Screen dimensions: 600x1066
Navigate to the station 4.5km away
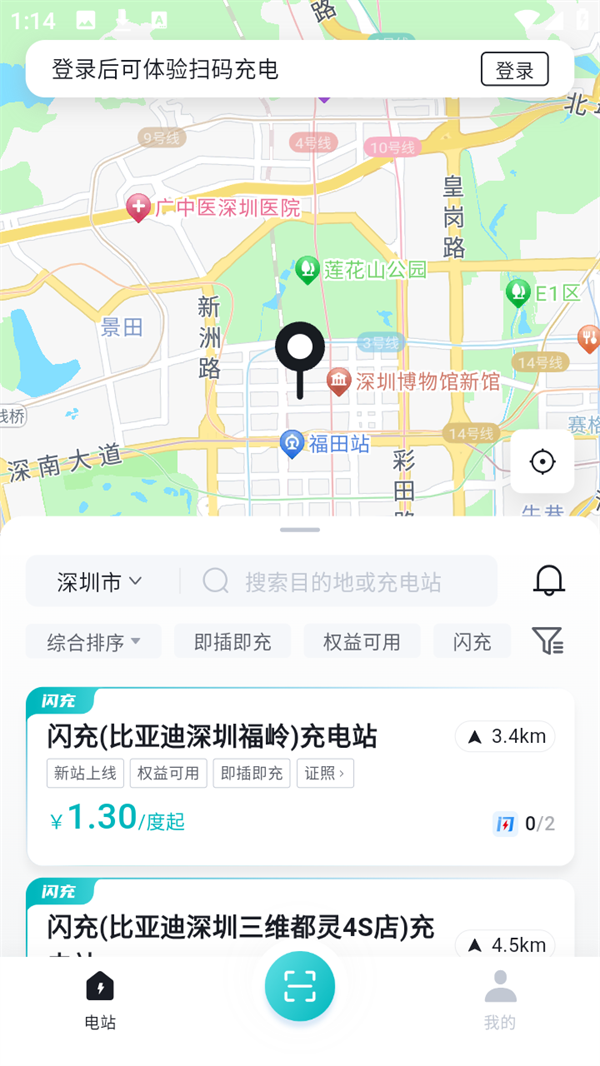pos(505,944)
